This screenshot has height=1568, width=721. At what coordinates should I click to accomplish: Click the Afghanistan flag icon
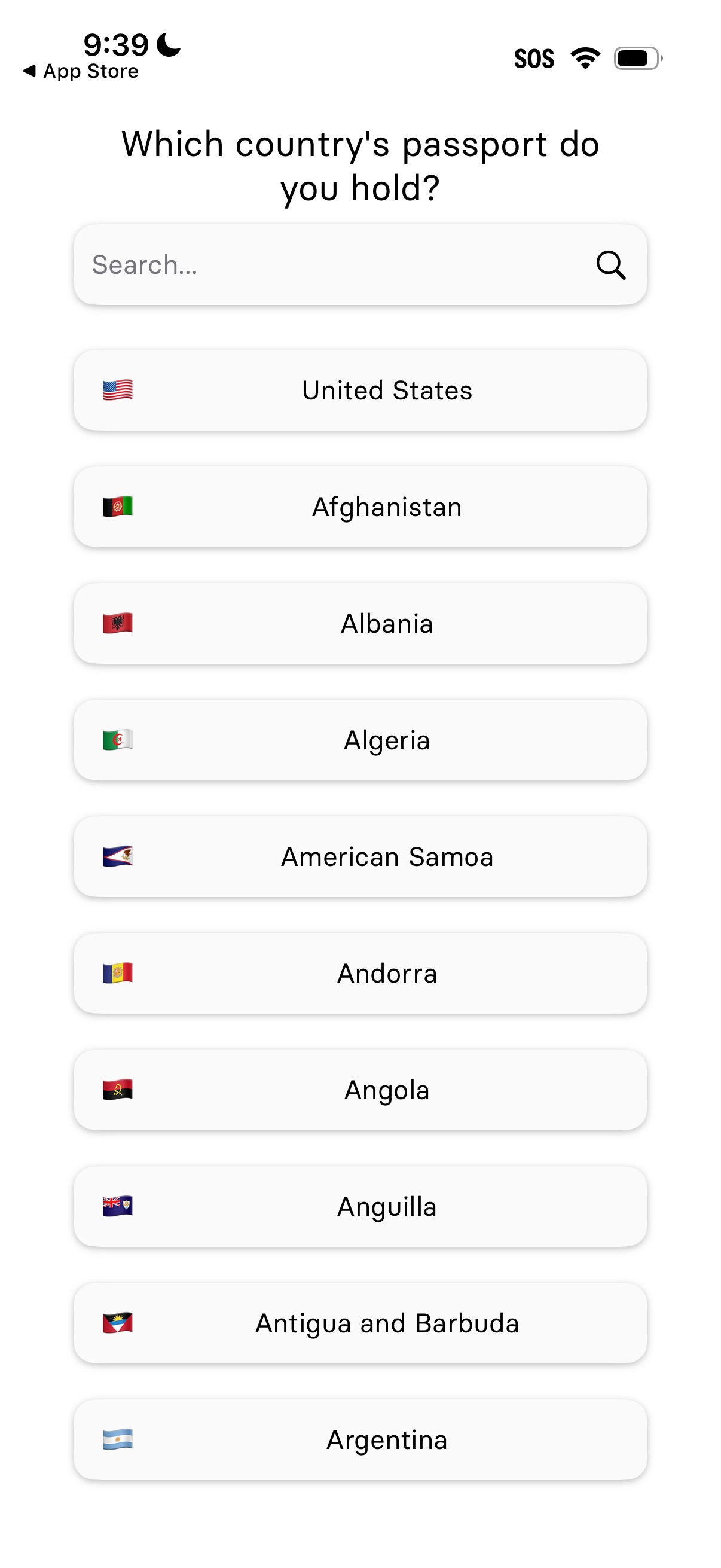[x=118, y=507]
